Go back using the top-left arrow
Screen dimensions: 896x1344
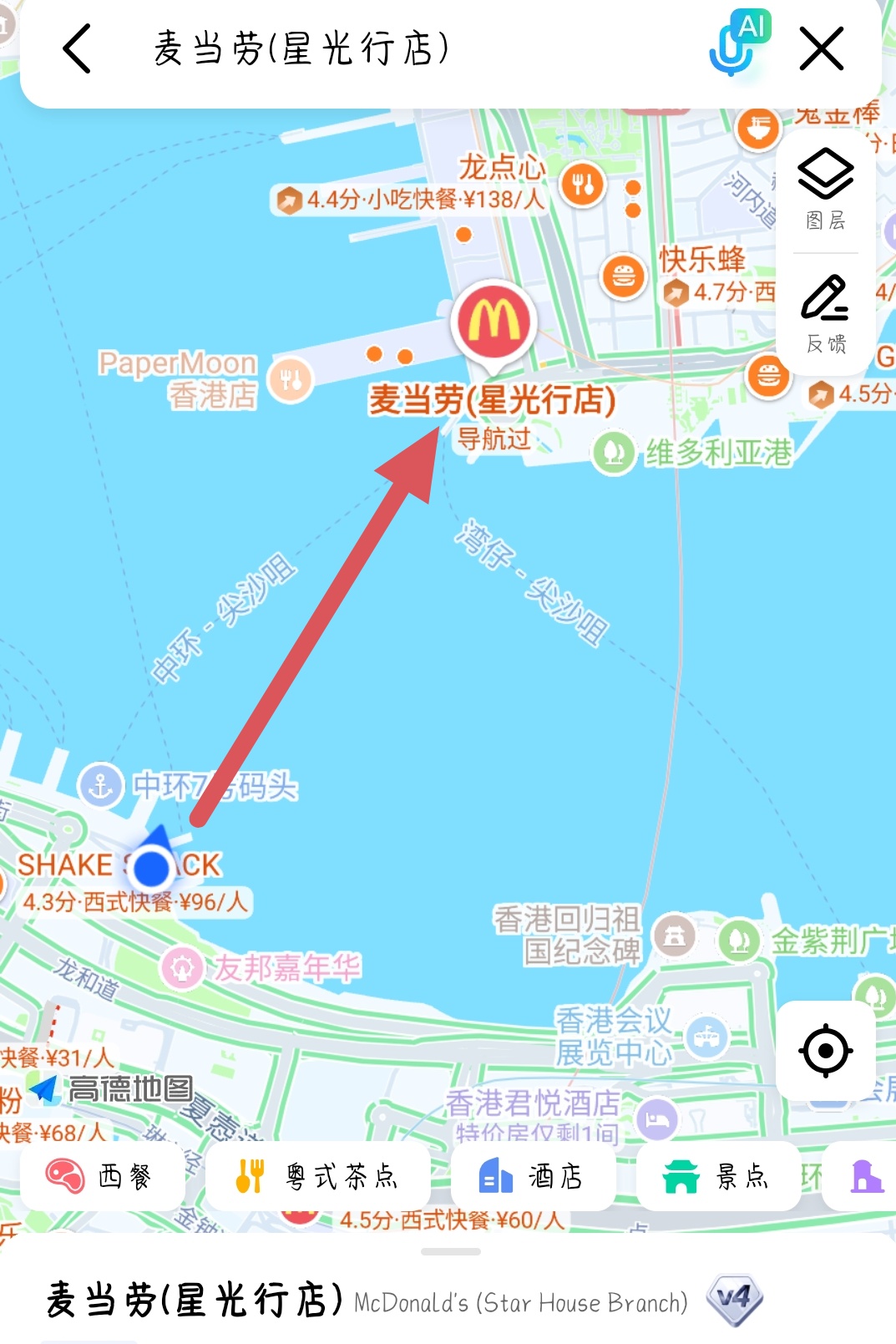[x=77, y=48]
